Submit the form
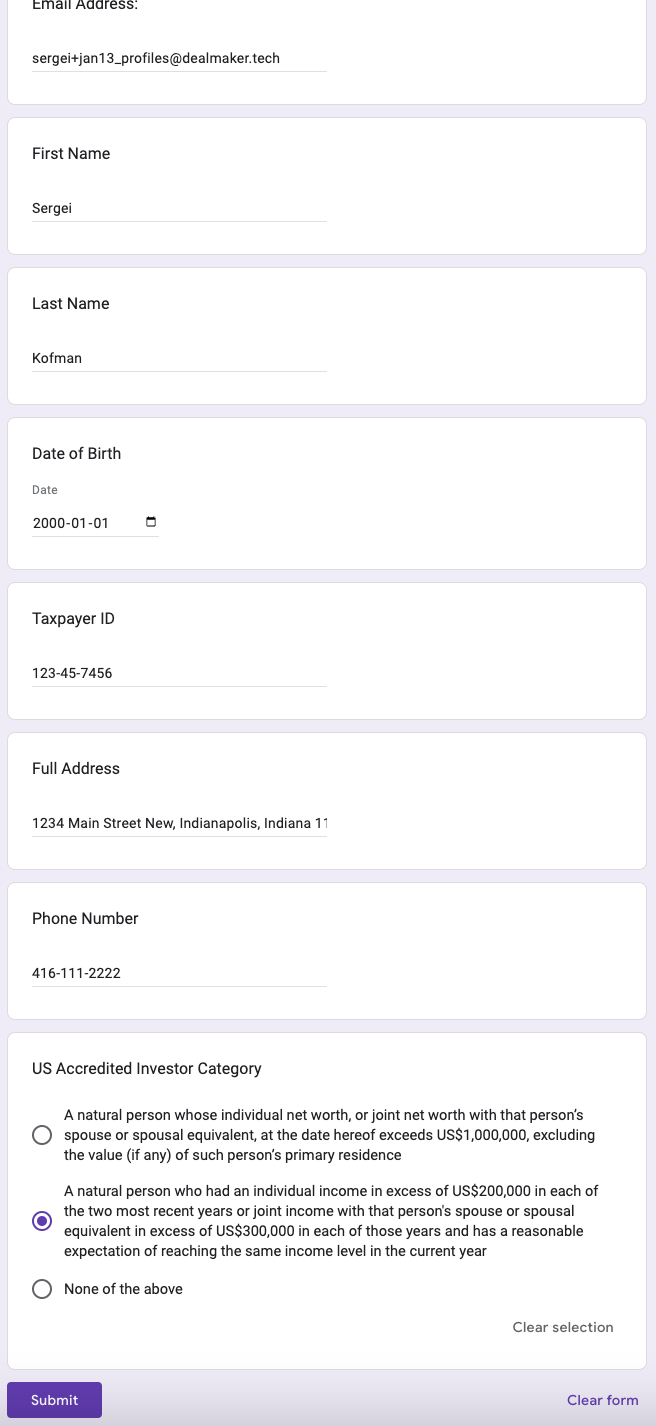The height and width of the screenshot is (1426, 656). point(55,1400)
